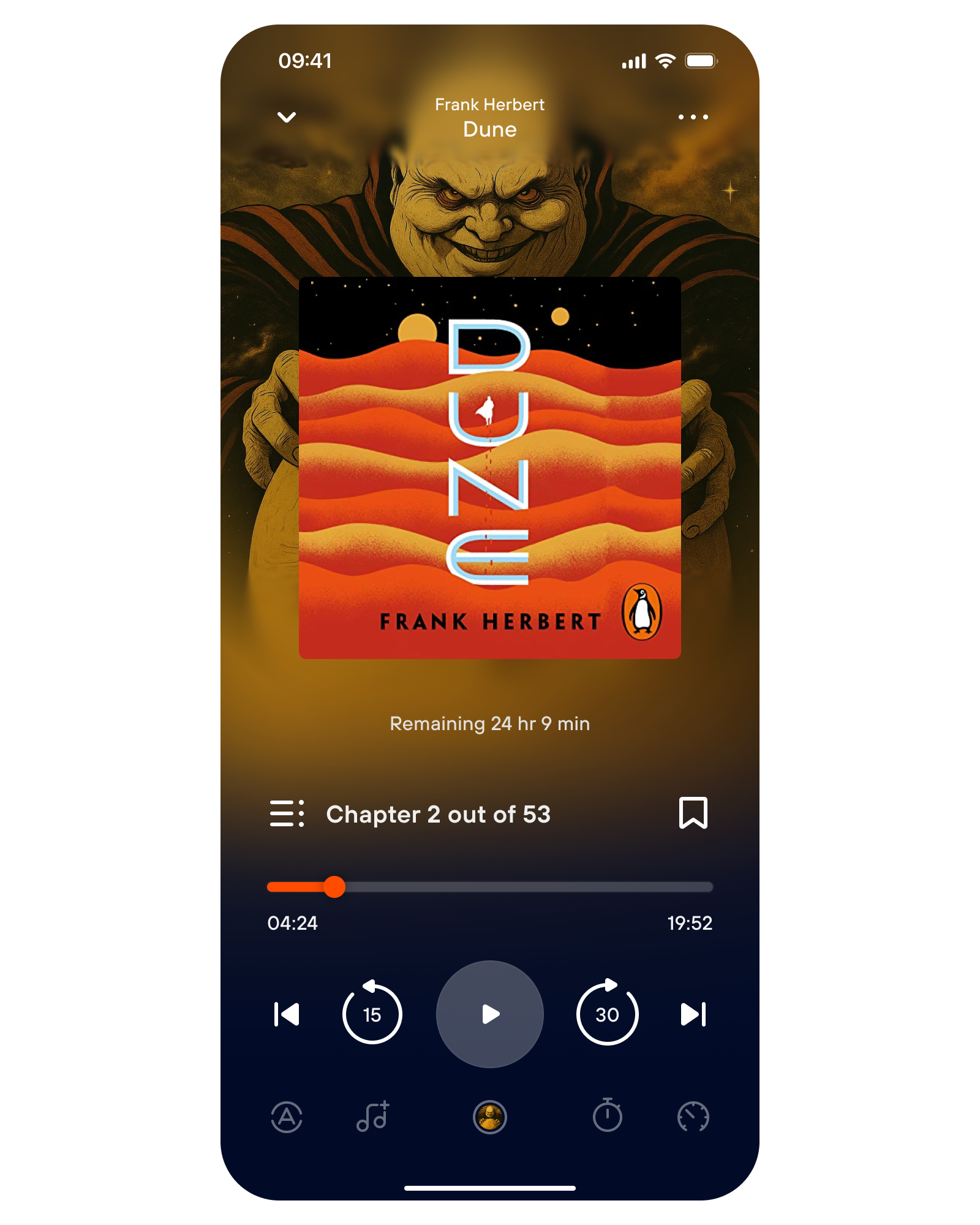Jump to the next chapter
The height and width of the screenshot is (1225, 980).
point(693,1014)
